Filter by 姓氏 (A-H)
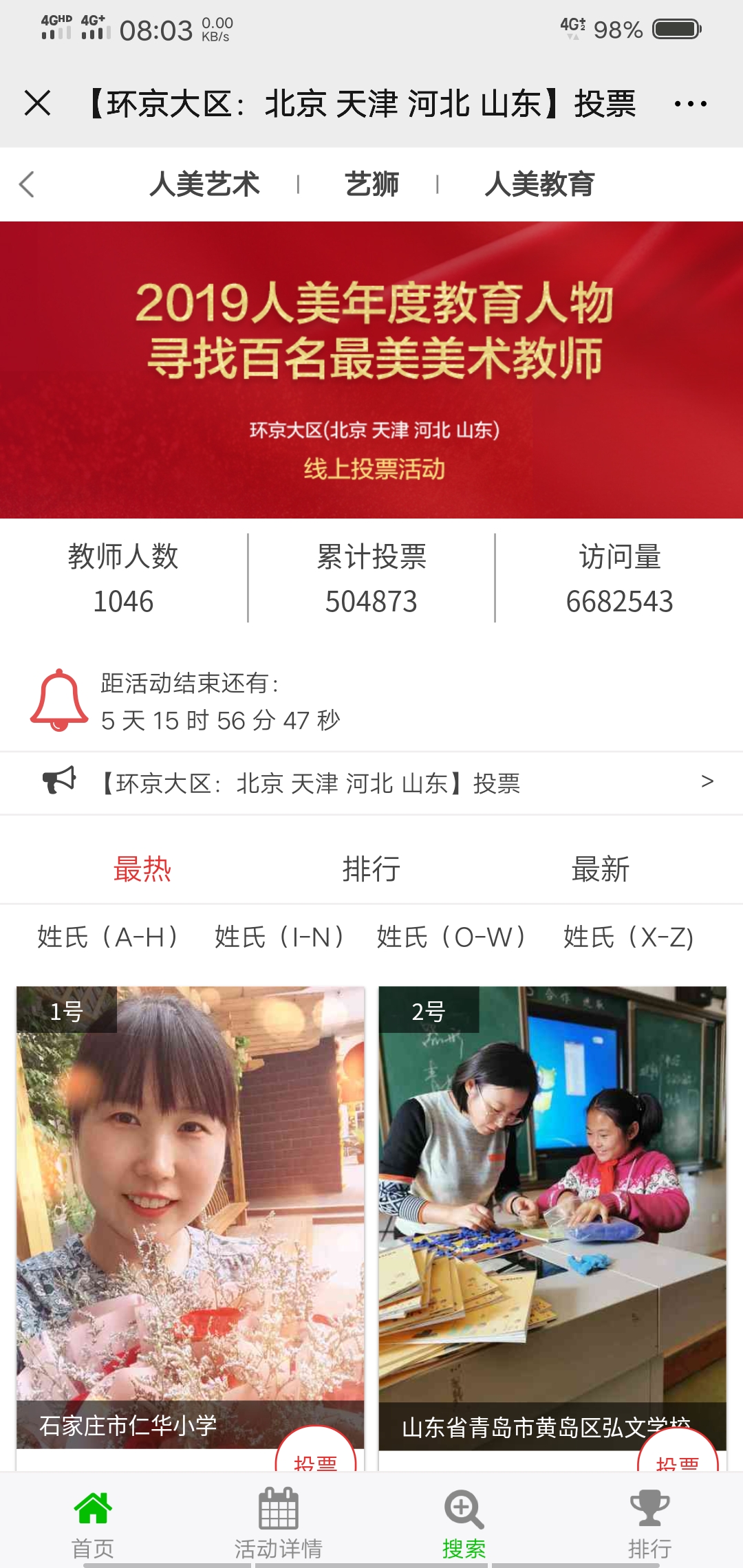This screenshot has height=1568, width=743. (x=108, y=937)
